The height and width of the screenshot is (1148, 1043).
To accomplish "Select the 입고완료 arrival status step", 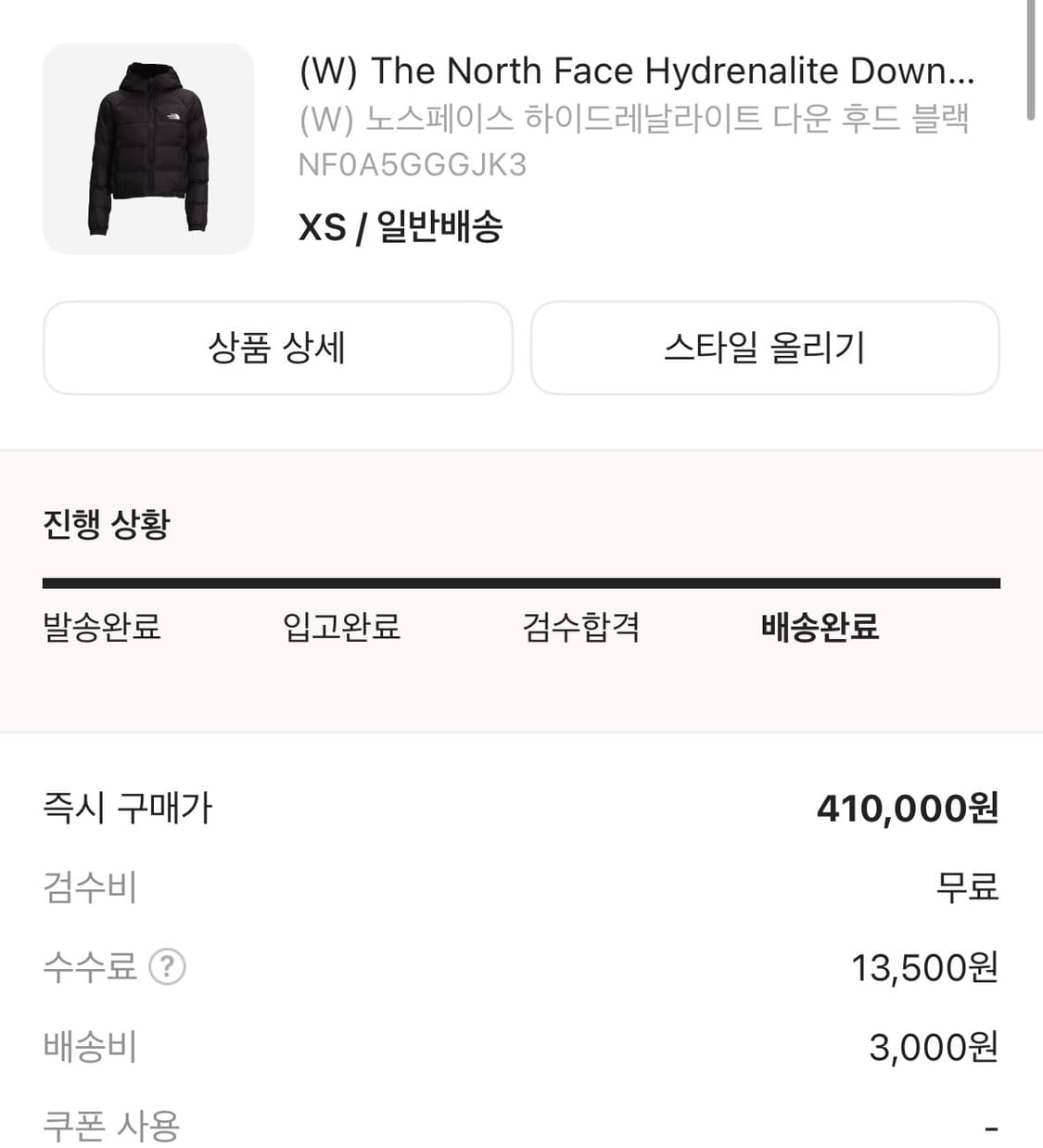I will [342, 627].
